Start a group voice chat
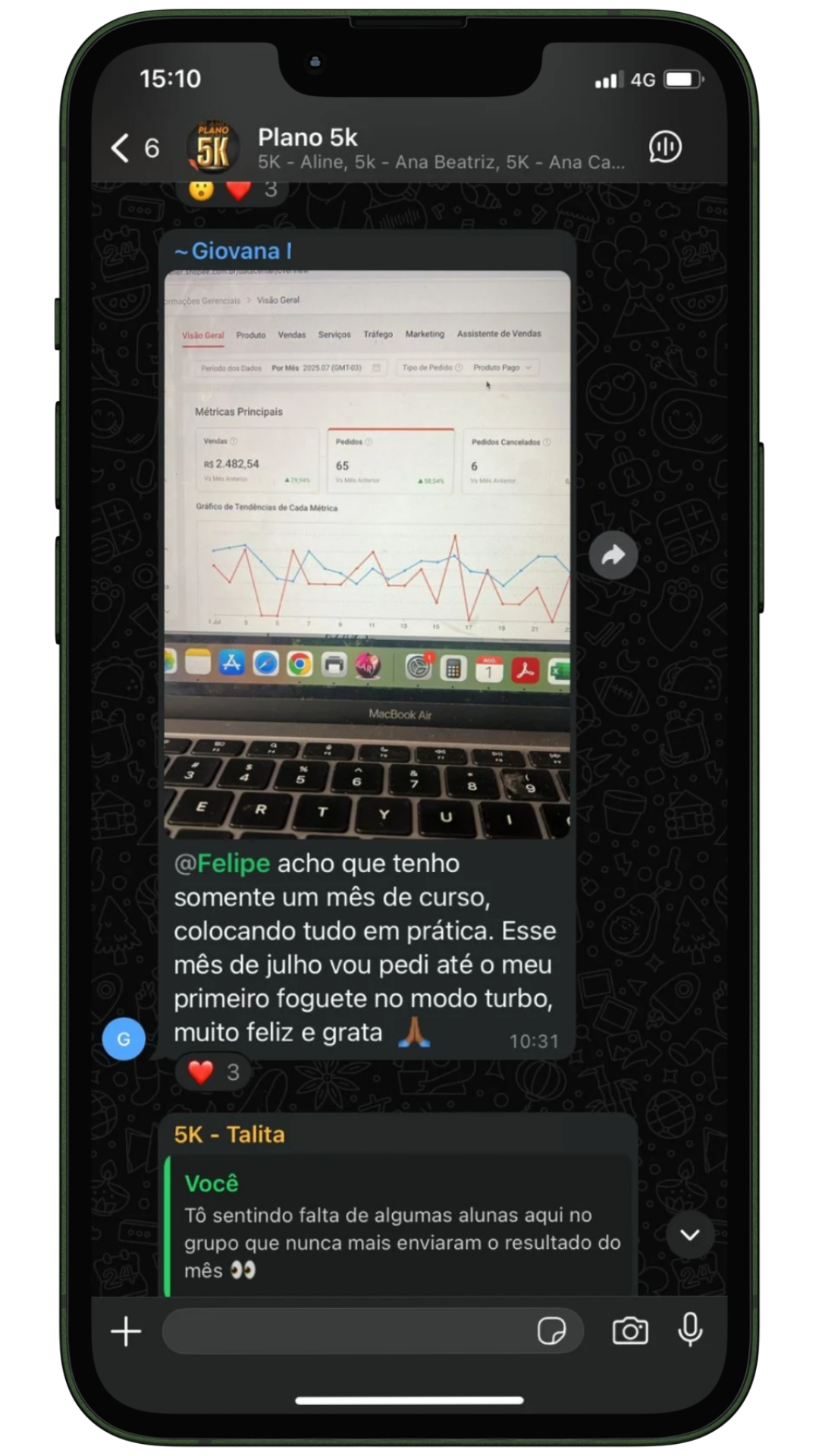The height and width of the screenshot is (1456, 819). click(x=665, y=147)
